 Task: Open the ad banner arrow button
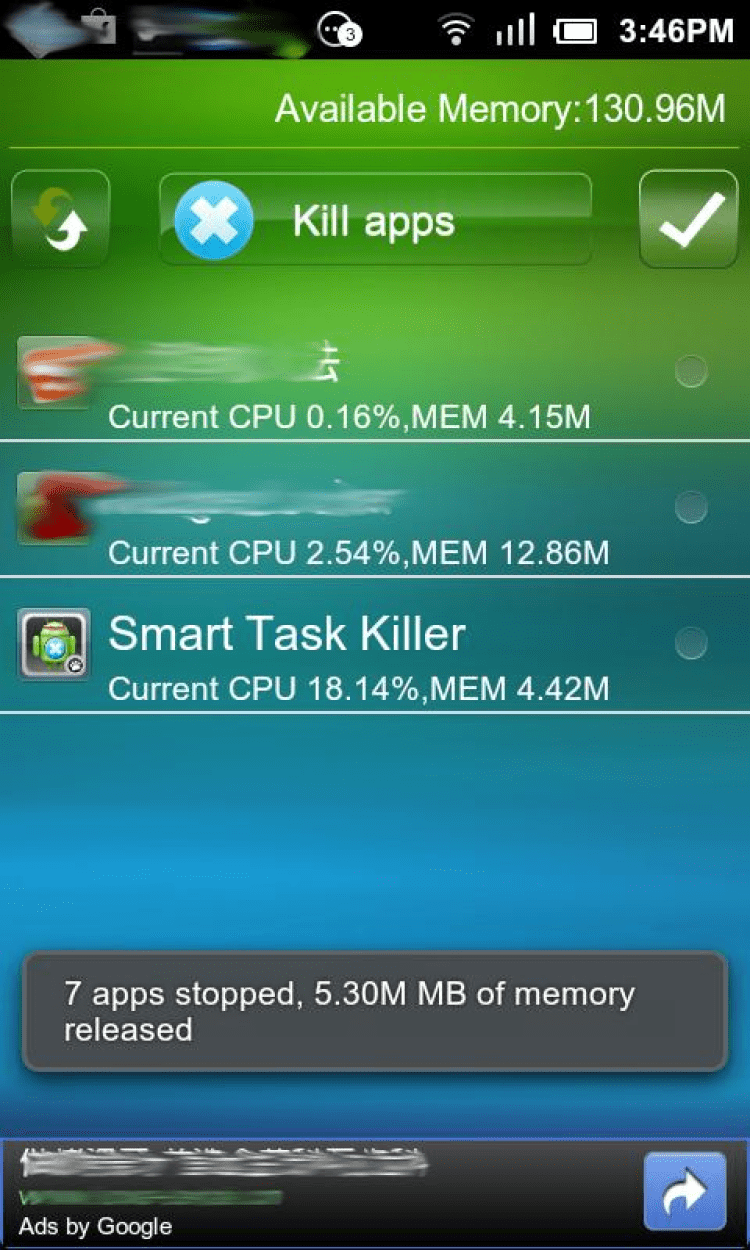685,1191
